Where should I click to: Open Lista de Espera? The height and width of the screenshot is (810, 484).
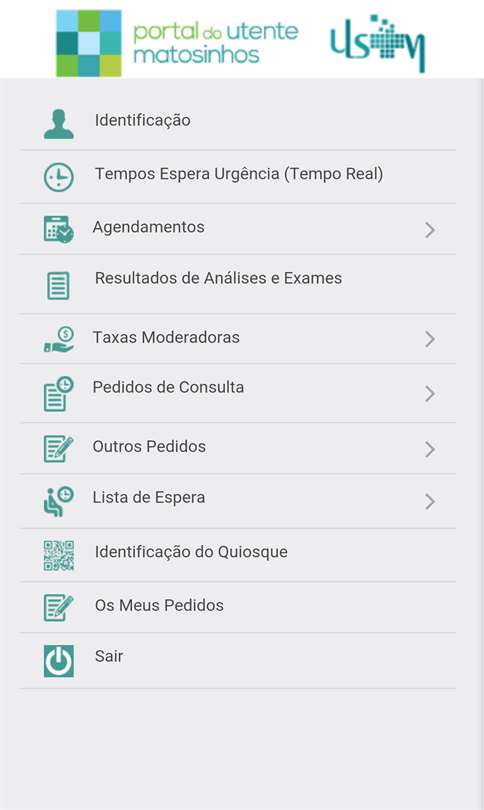coord(238,501)
